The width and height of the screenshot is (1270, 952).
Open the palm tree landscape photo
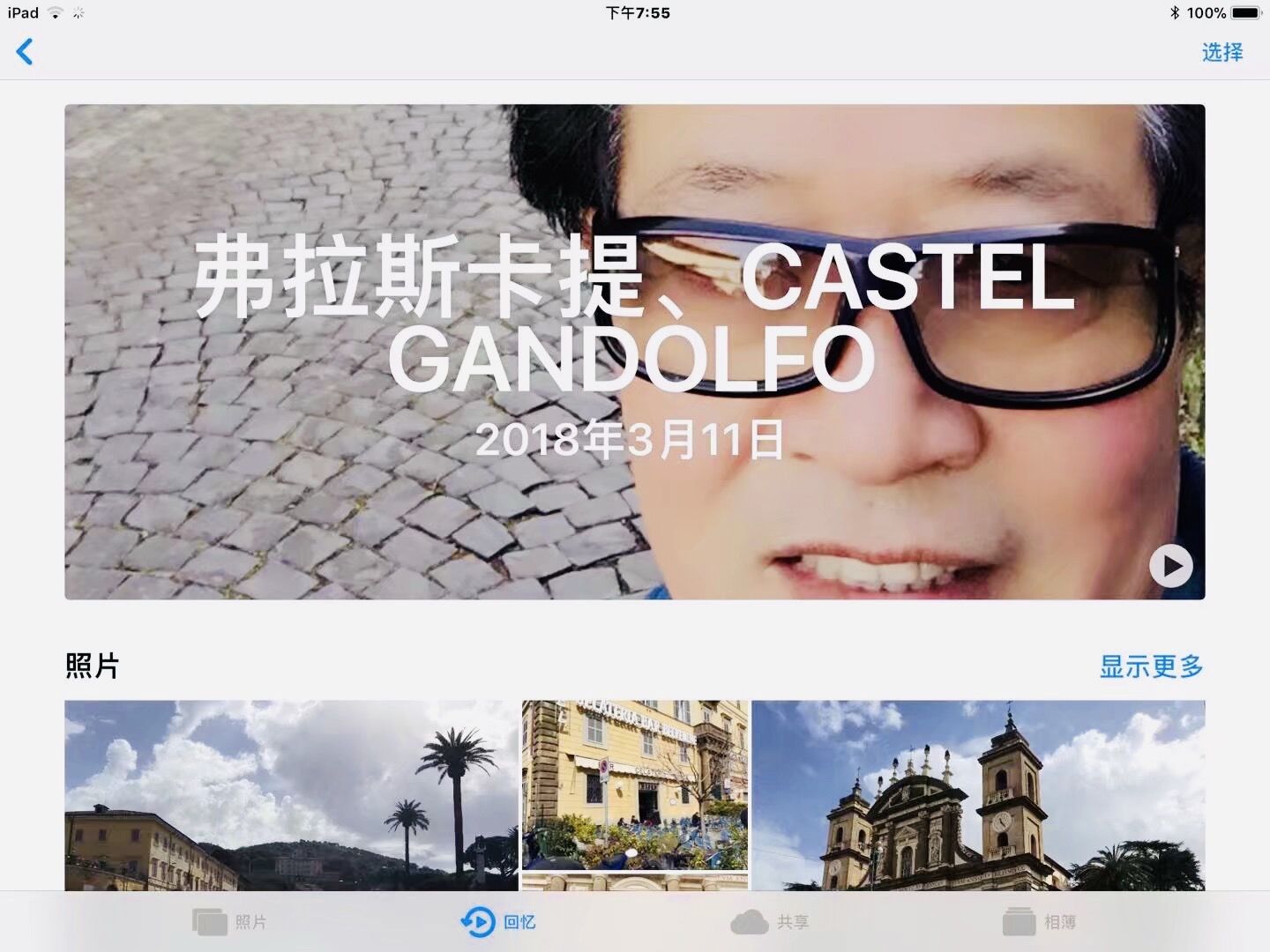click(291, 793)
